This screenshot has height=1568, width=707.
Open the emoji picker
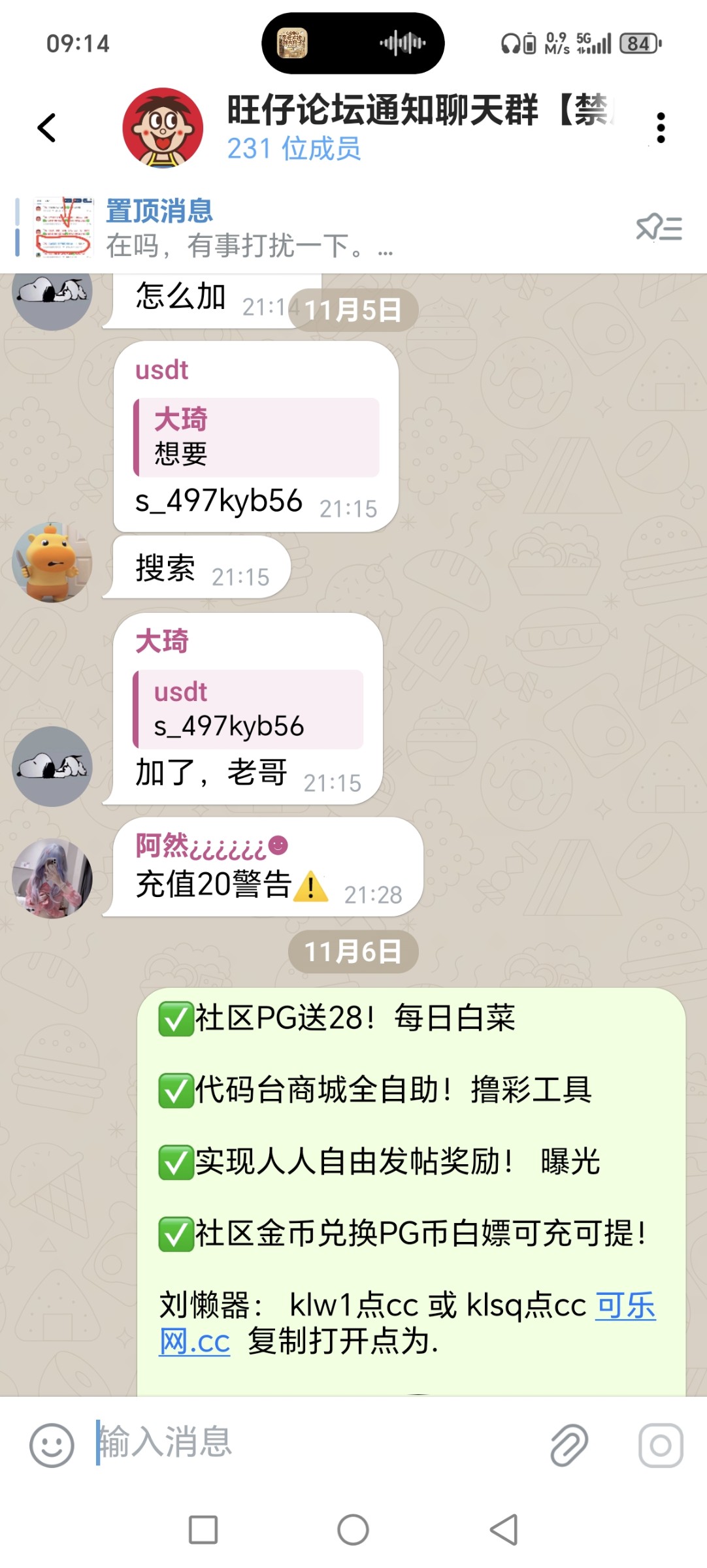(x=52, y=1445)
